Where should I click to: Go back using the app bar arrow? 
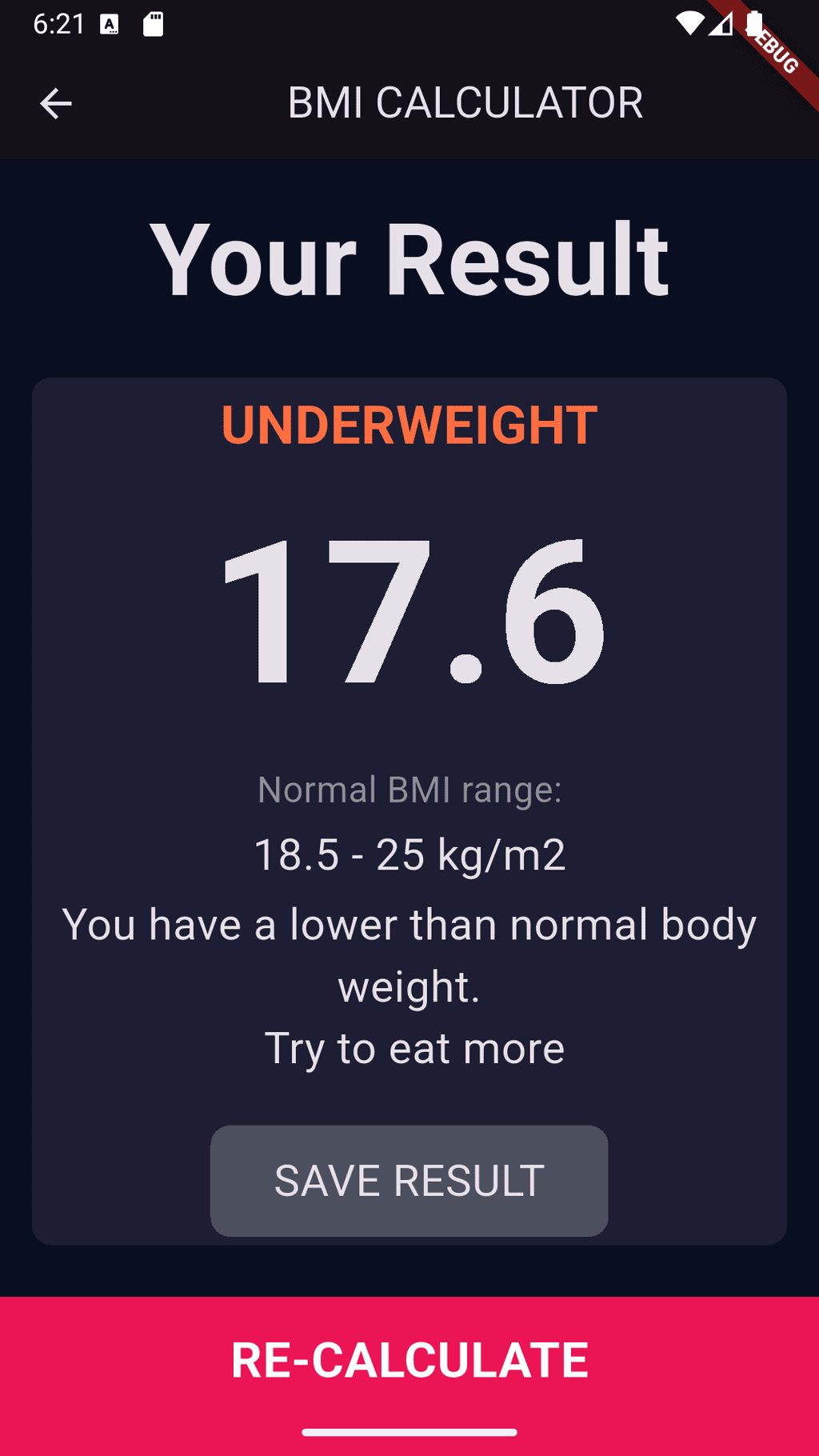coord(56,103)
